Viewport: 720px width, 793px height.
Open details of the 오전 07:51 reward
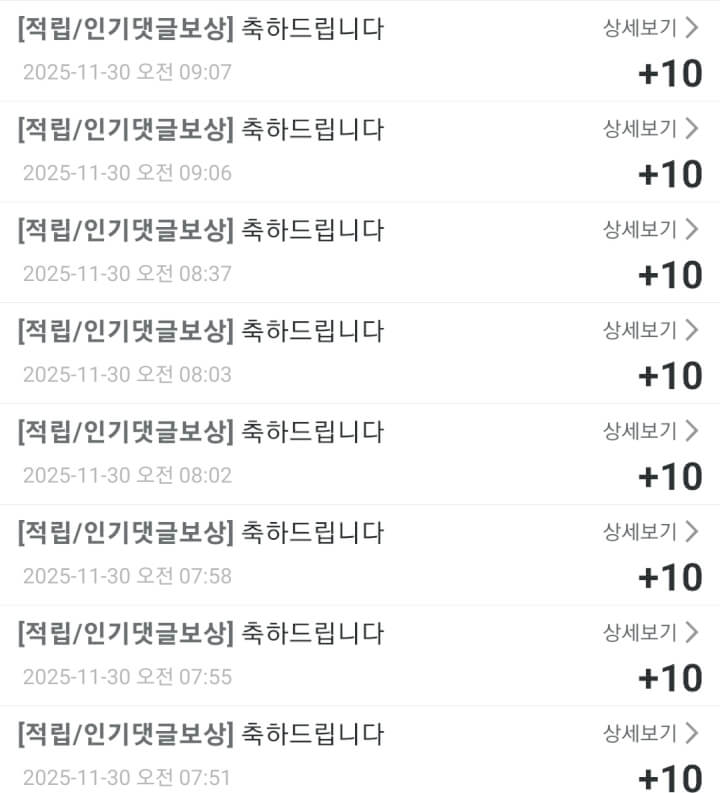pyautogui.click(x=650, y=734)
